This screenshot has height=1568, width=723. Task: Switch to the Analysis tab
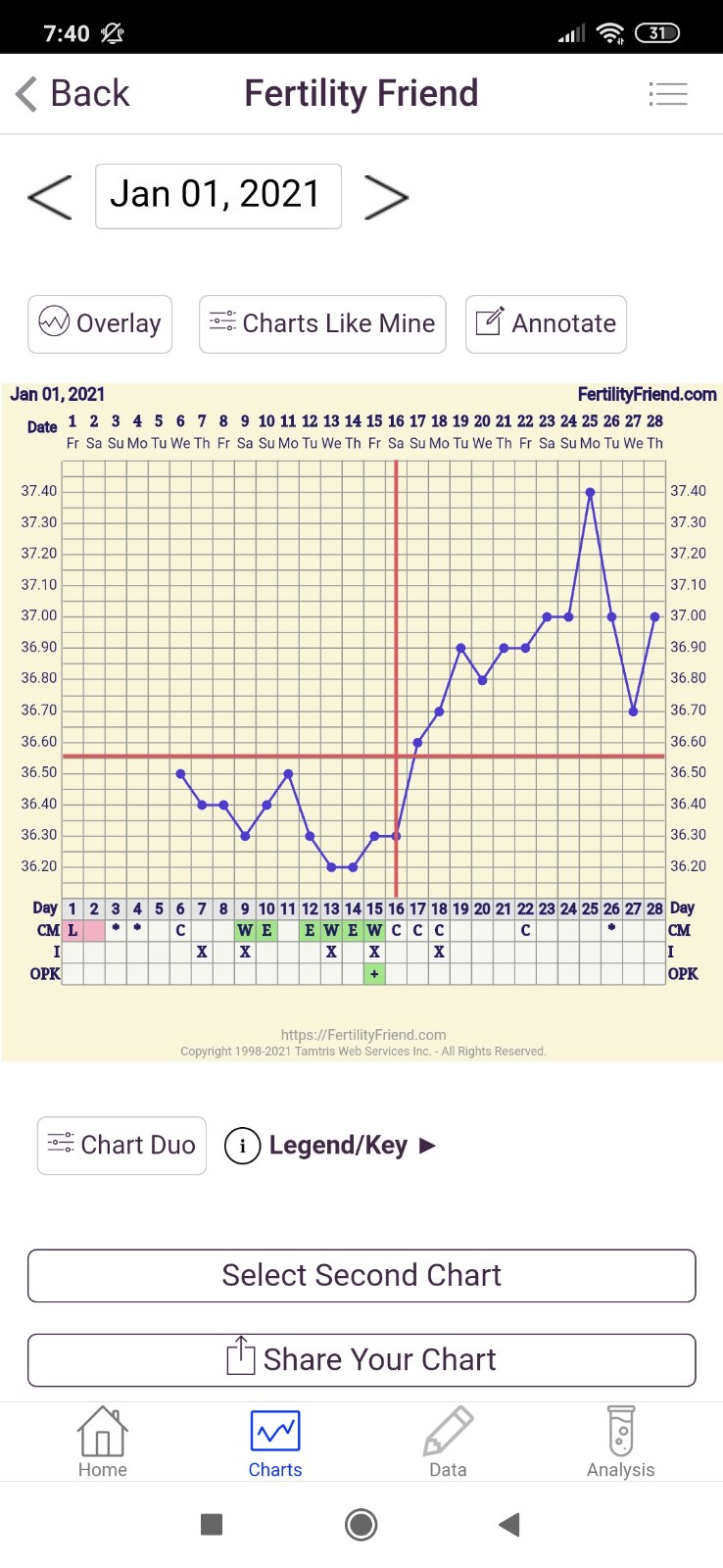pyautogui.click(x=620, y=1442)
